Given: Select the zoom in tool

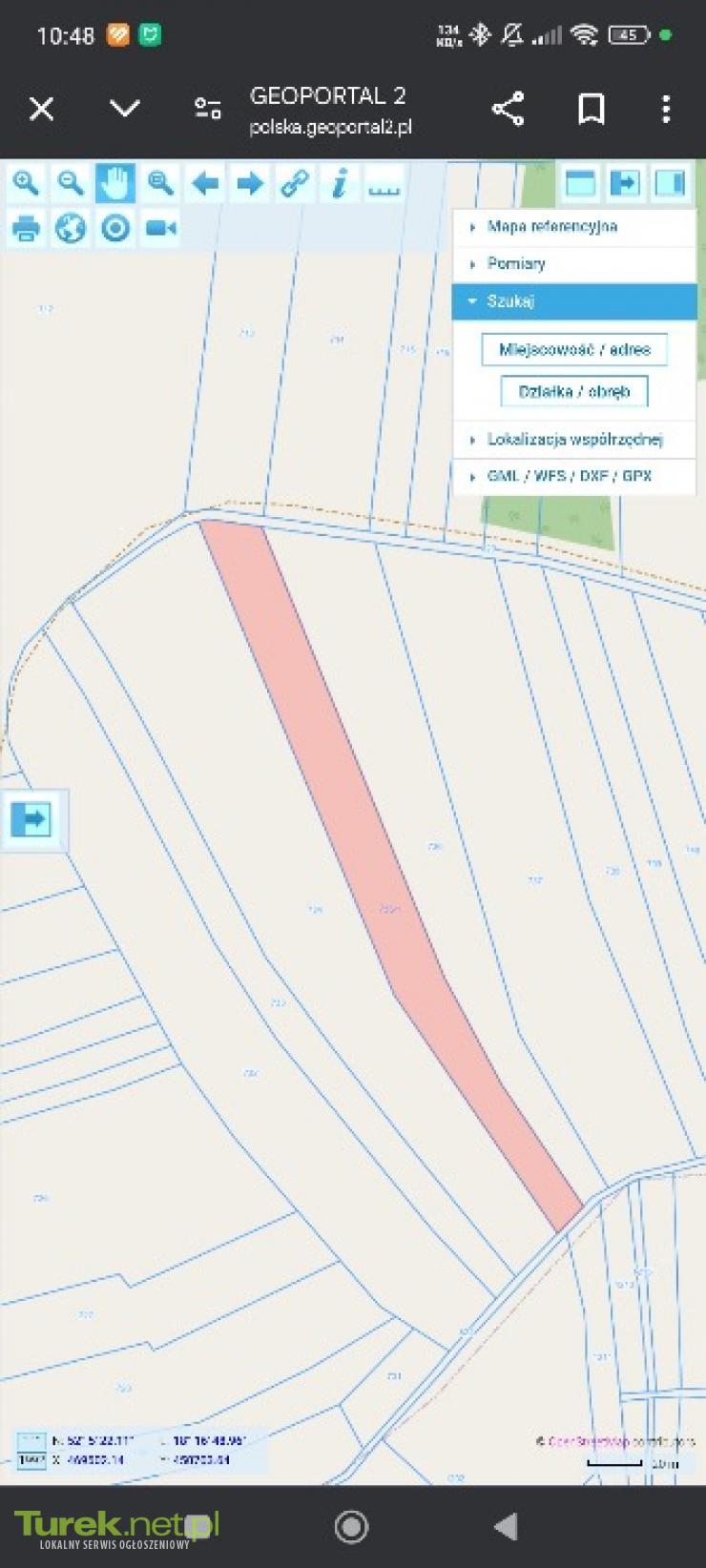Looking at the screenshot, I should click(26, 183).
